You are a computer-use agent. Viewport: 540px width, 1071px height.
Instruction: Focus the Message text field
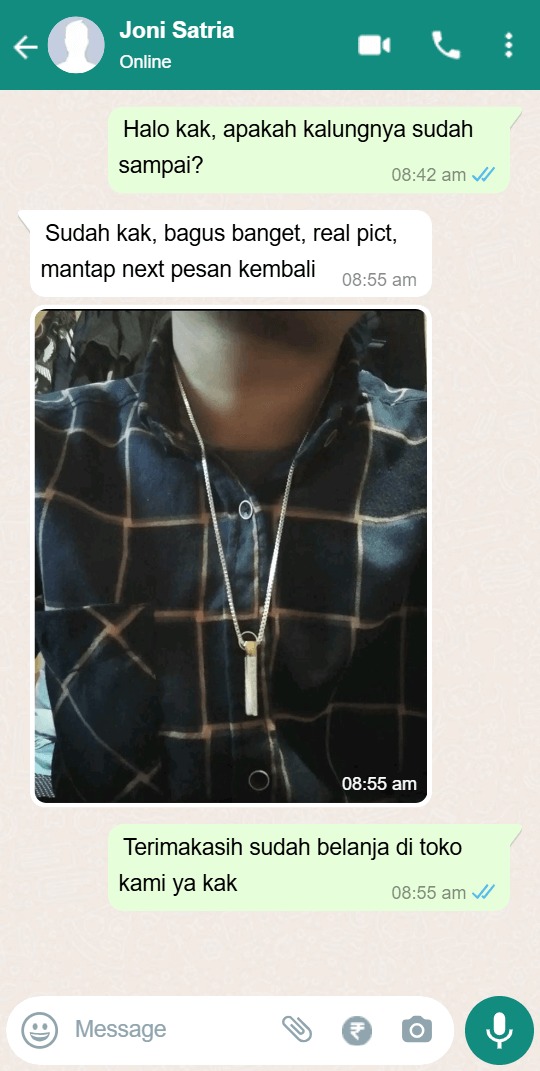coord(171,1029)
